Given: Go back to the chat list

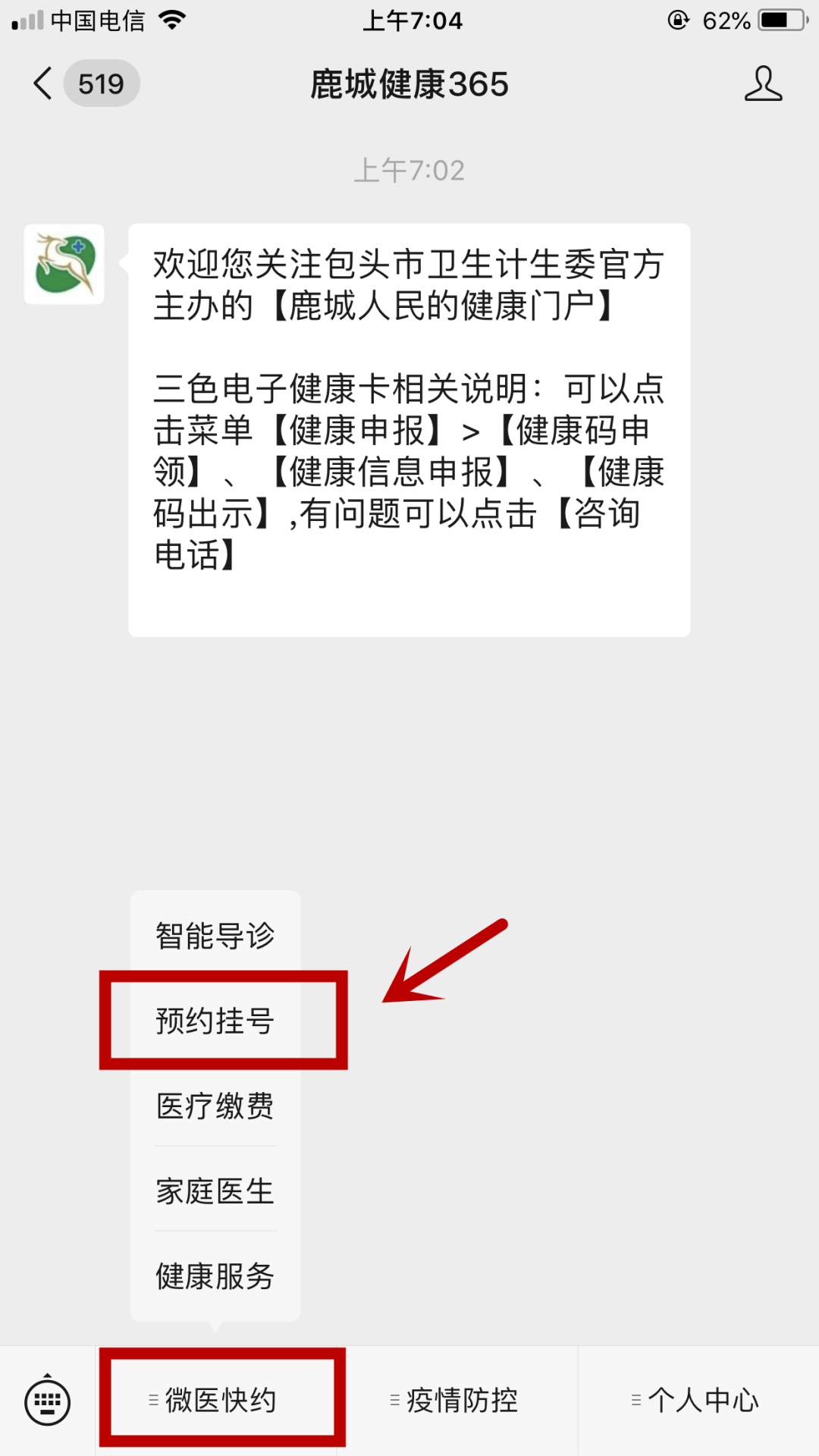Looking at the screenshot, I should [44, 83].
